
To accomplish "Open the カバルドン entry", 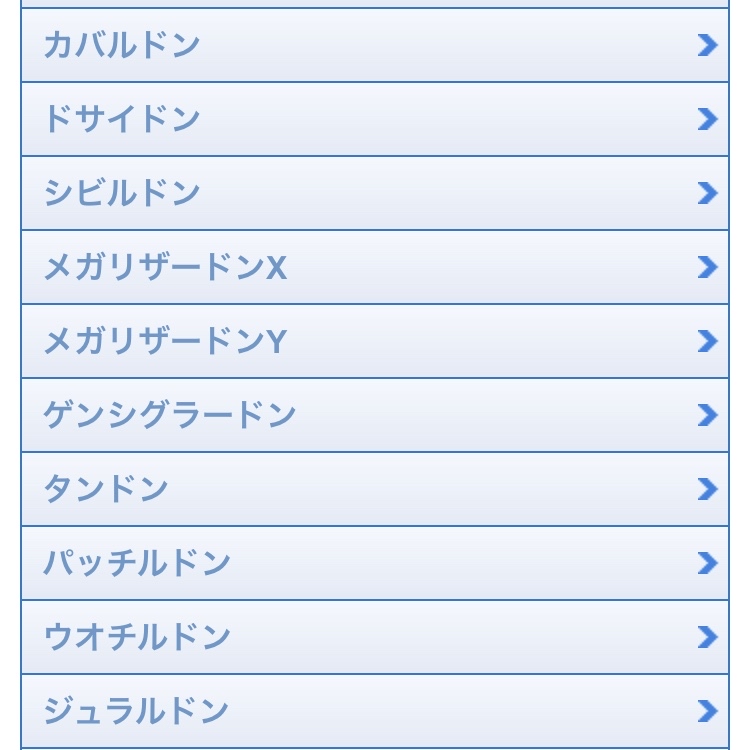I will pyautogui.click(x=374, y=45).
